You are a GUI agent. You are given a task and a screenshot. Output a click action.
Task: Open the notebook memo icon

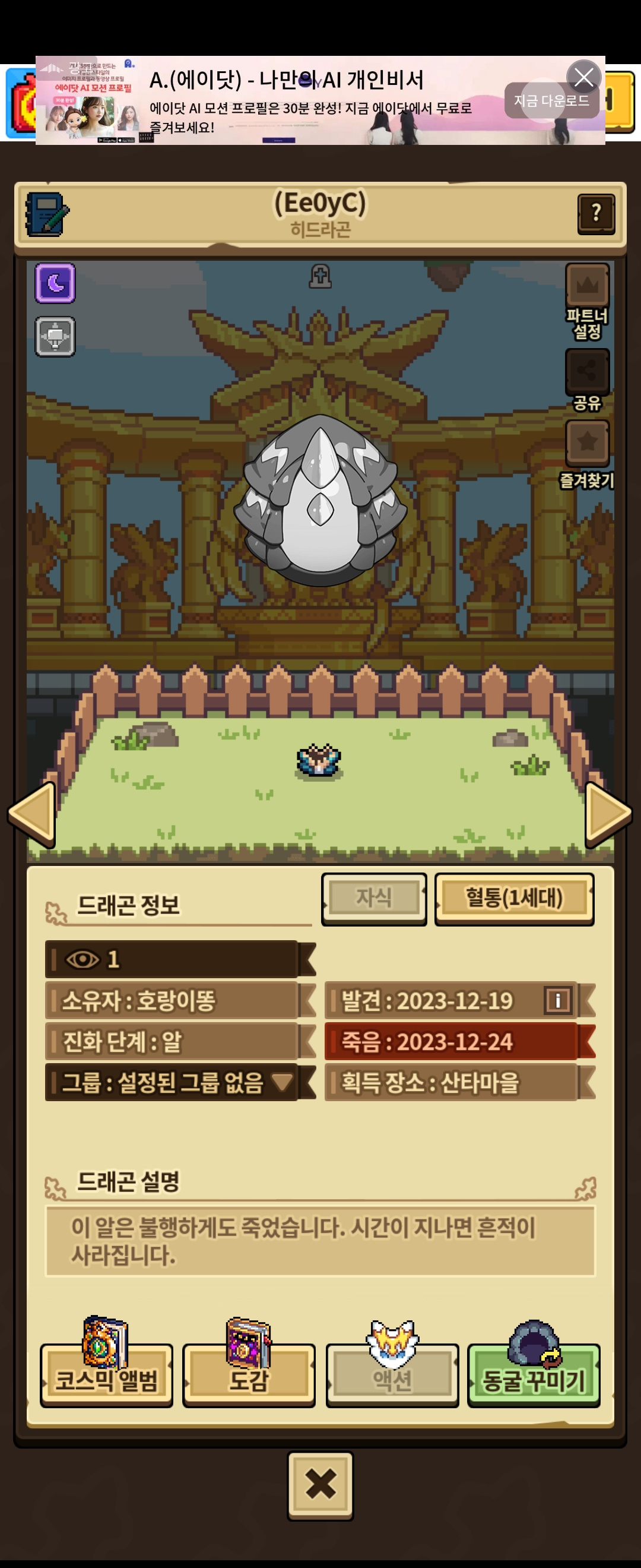(47, 214)
